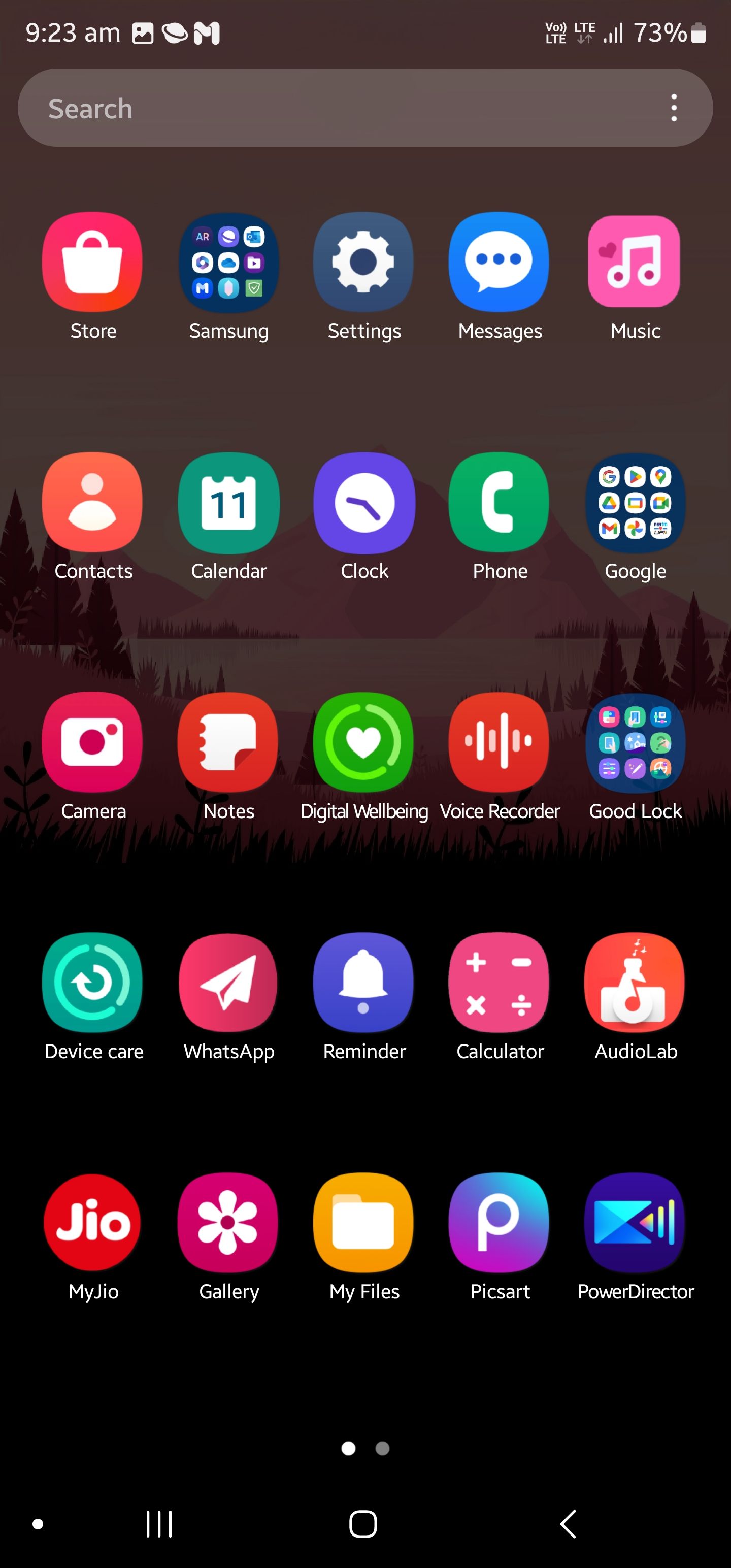Launch the Galaxy Store
The width and height of the screenshot is (731, 1568).
(92, 262)
